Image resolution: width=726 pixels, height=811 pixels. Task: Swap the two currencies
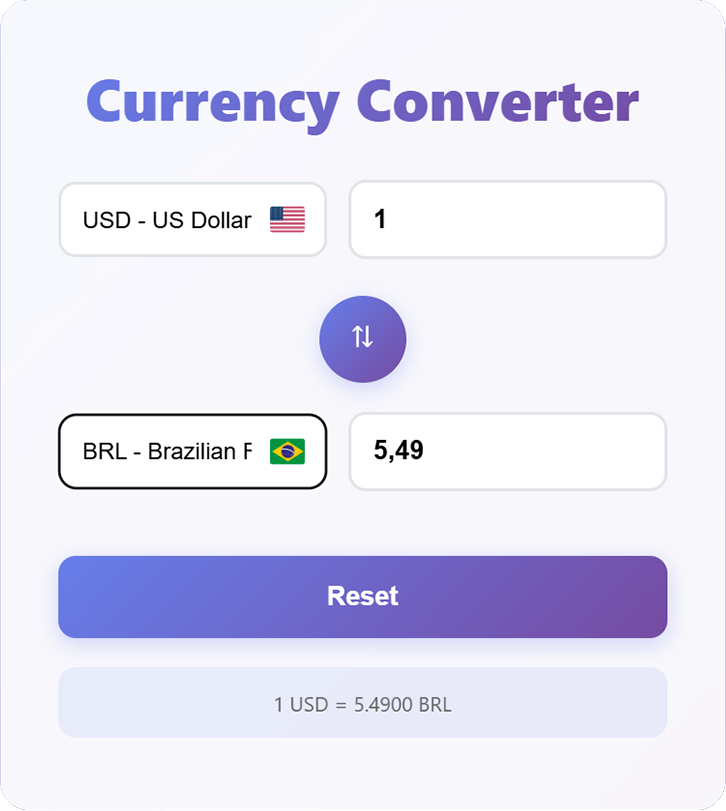pos(362,338)
